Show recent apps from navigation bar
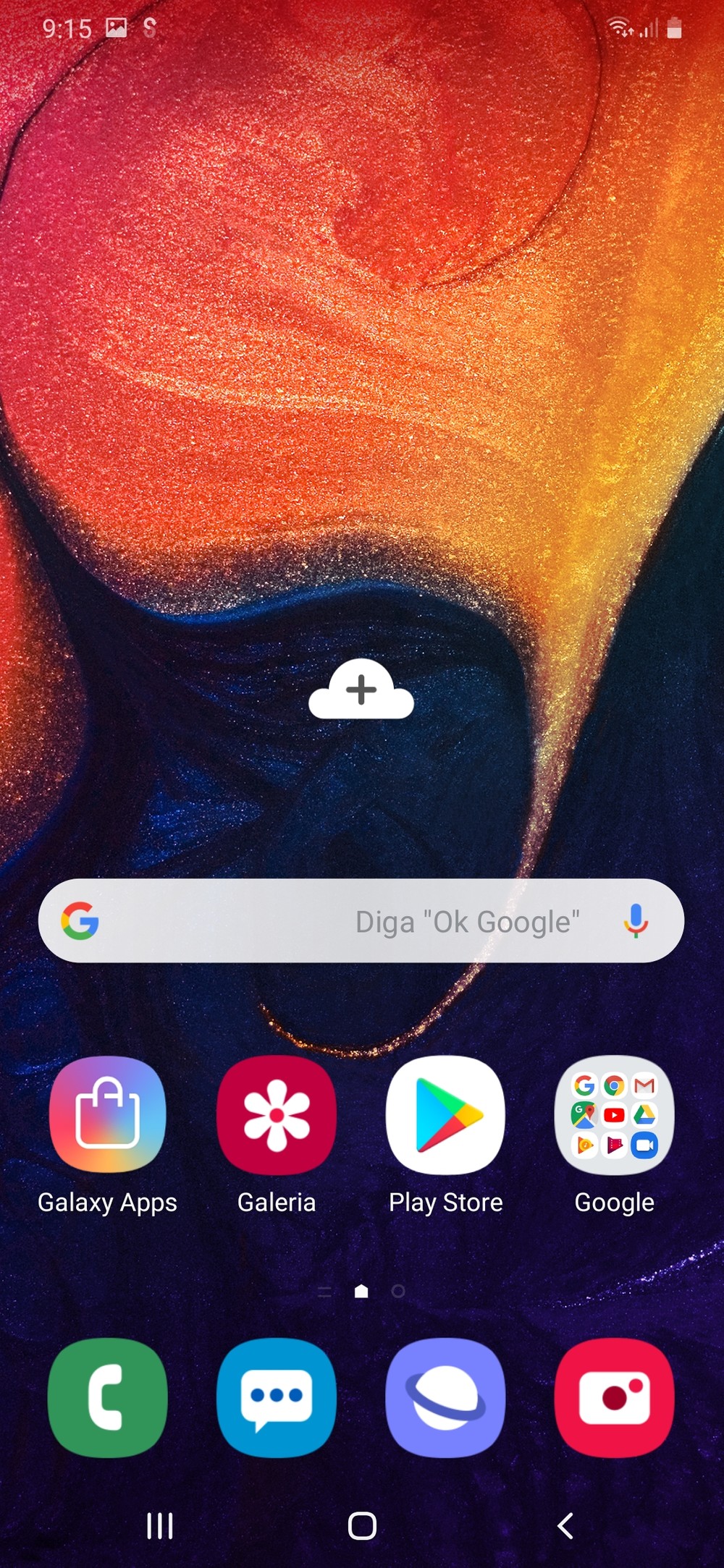The image size is (724, 1568). coord(159,1526)
